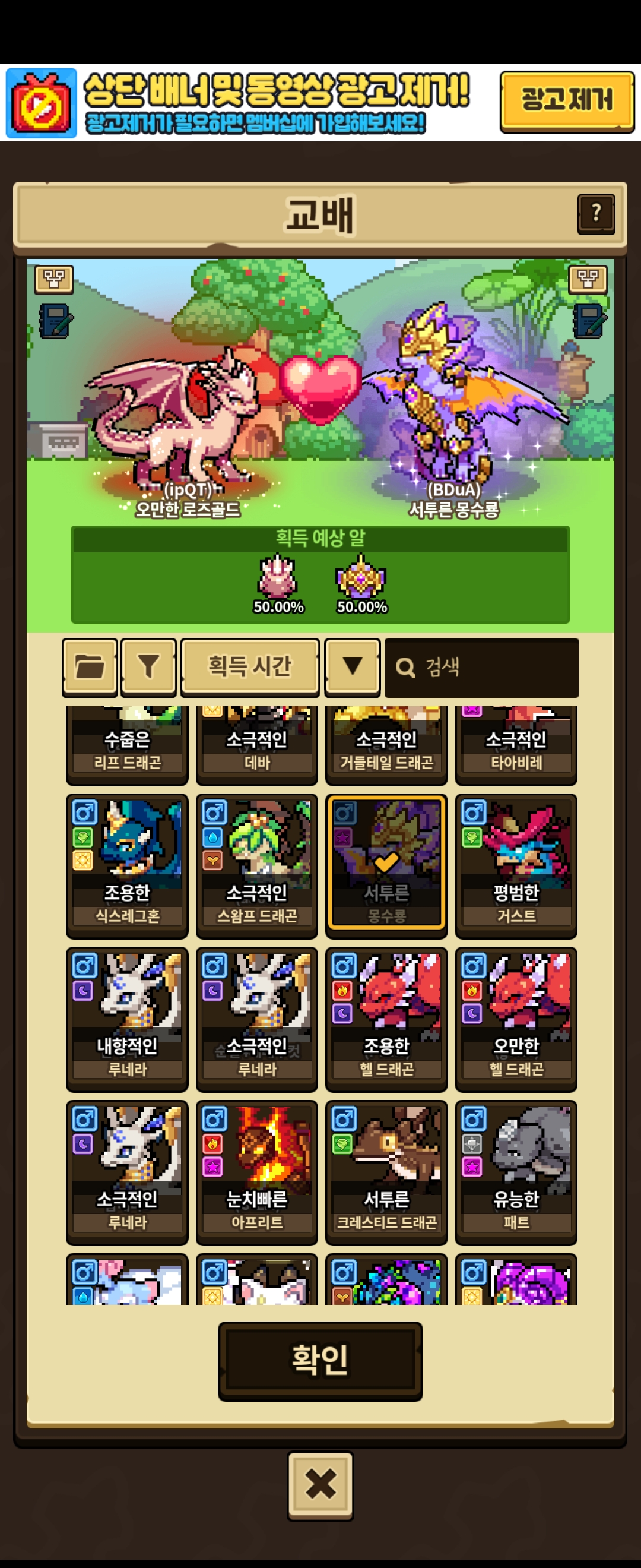Open the notebook icon on the right side
Screen dimensions: 641x1568
tap(590, 320)
